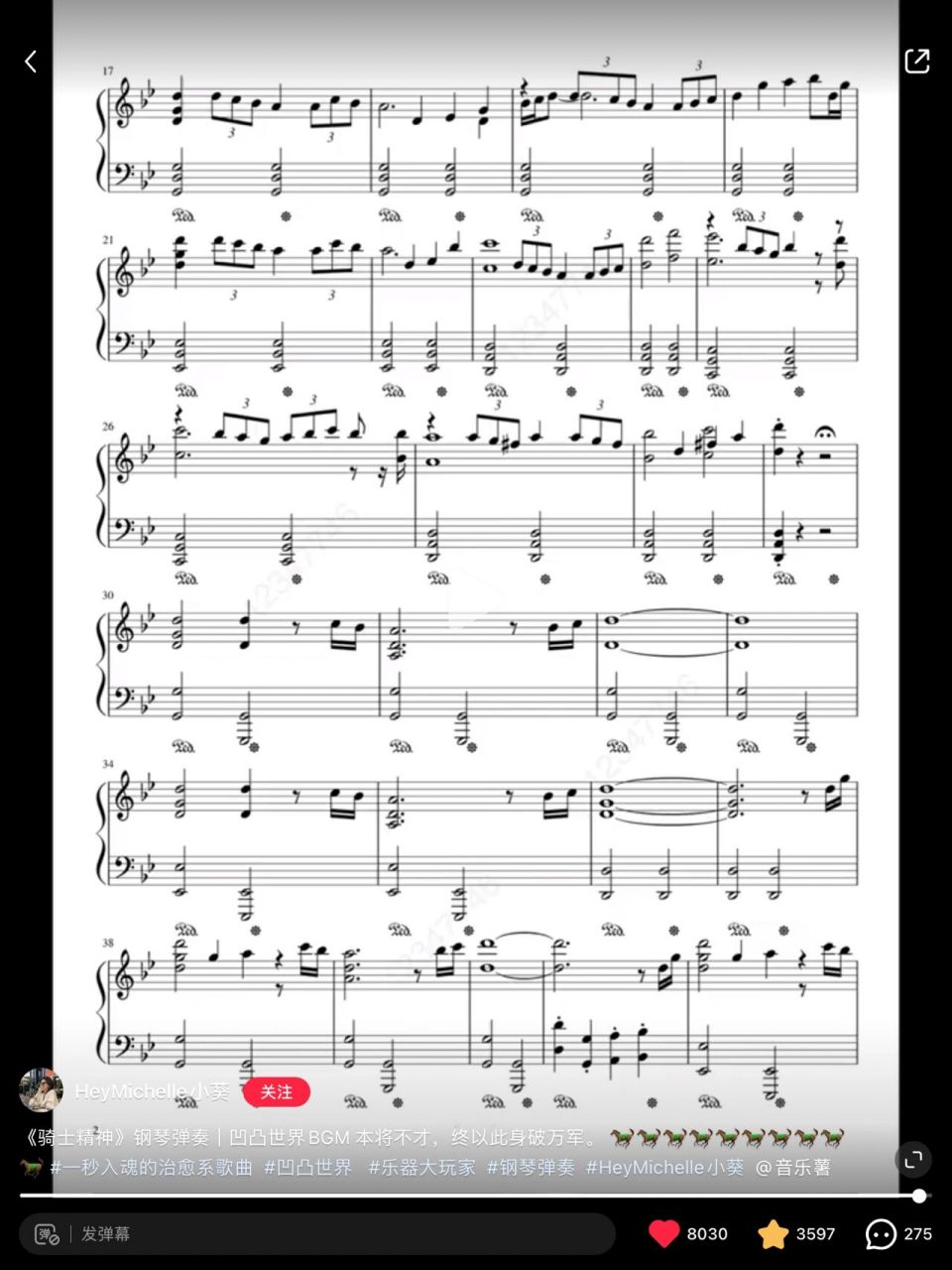Image resolution: width=952 pixels, height=1270 pixels.
Task: Open the #钢琴弹奏 hashtag
Action: click(x=531, y=1168)
